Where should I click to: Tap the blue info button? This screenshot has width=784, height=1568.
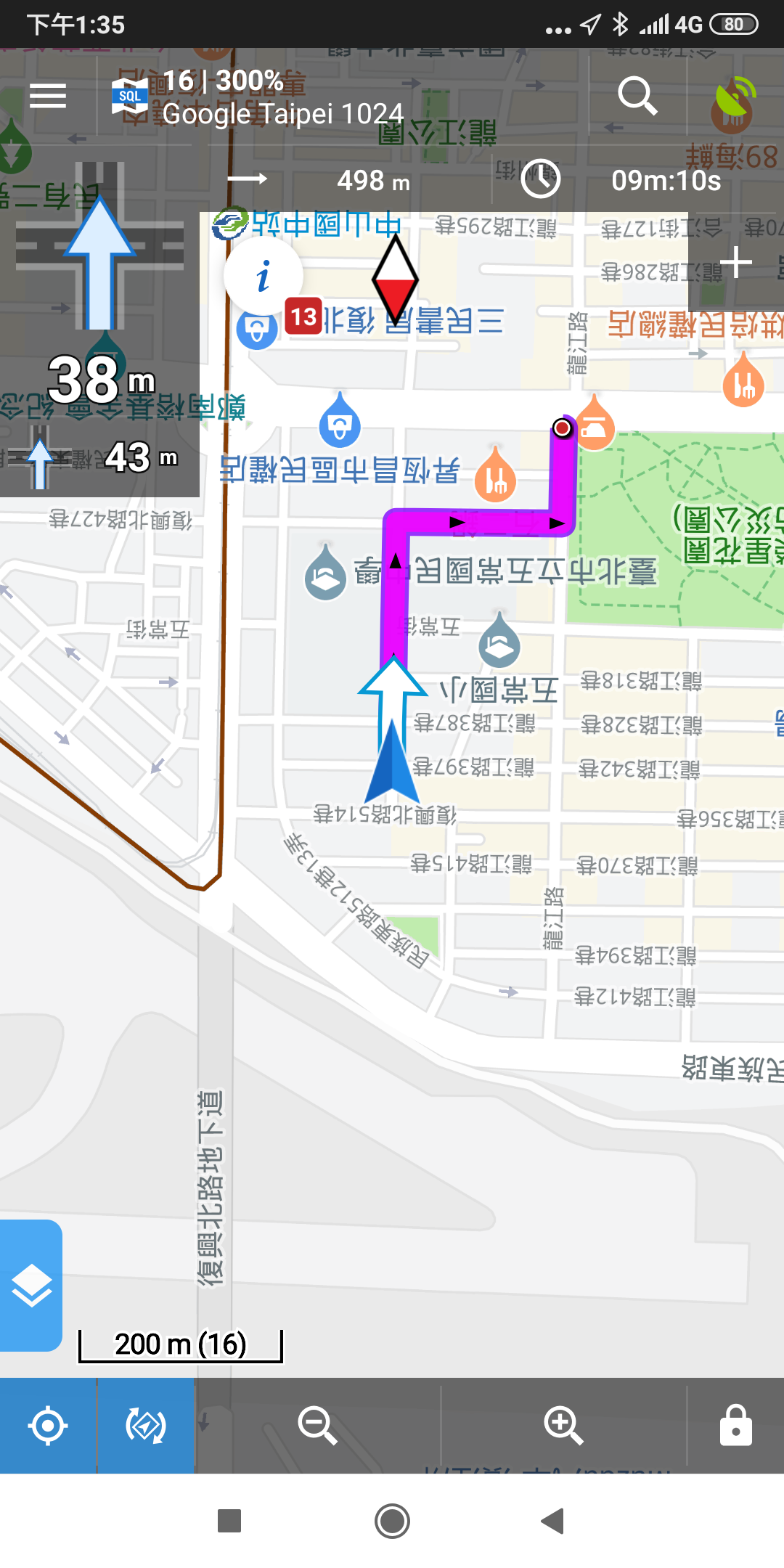coord(263,277)
